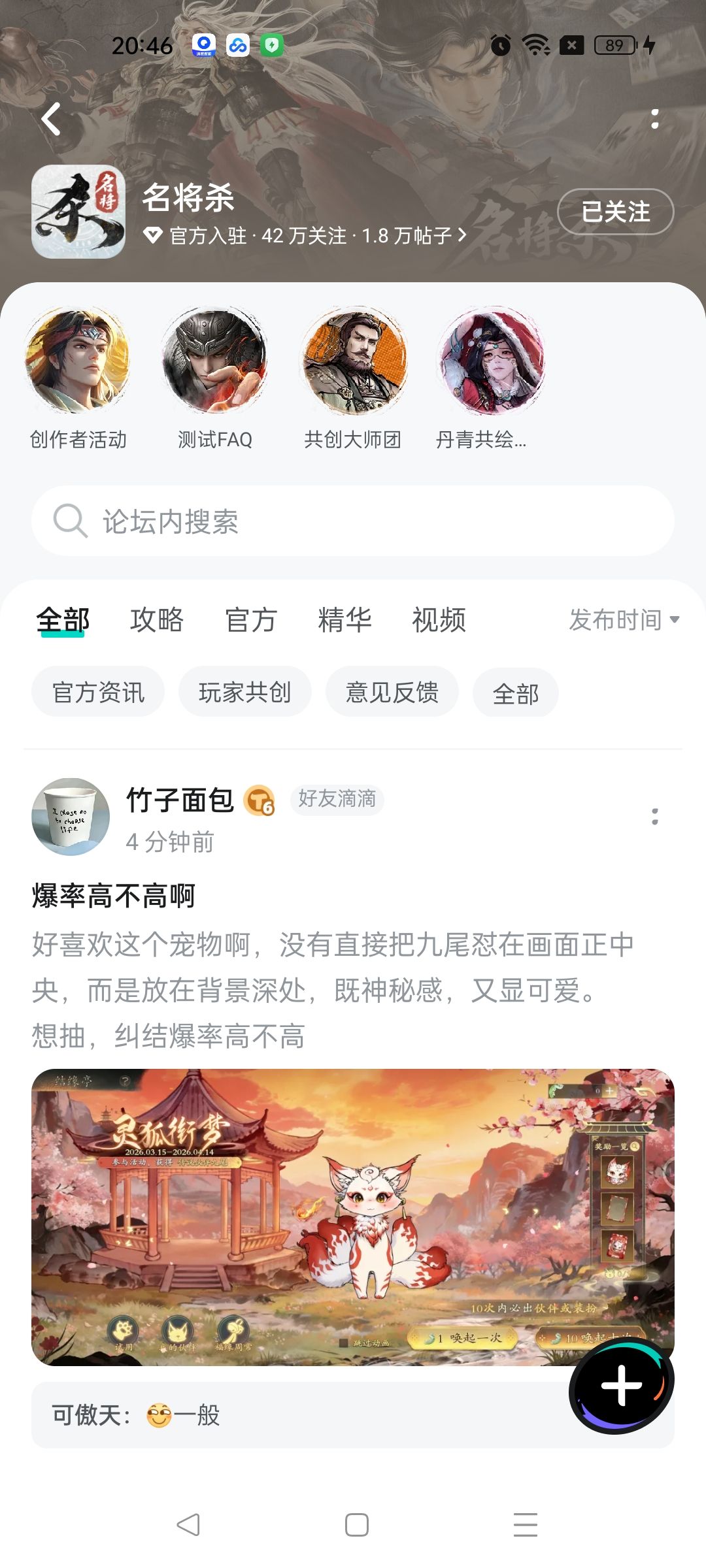
Task: Select the 意见反馈 filter chip
Action: pyautogui.click(x=392, y=693)
